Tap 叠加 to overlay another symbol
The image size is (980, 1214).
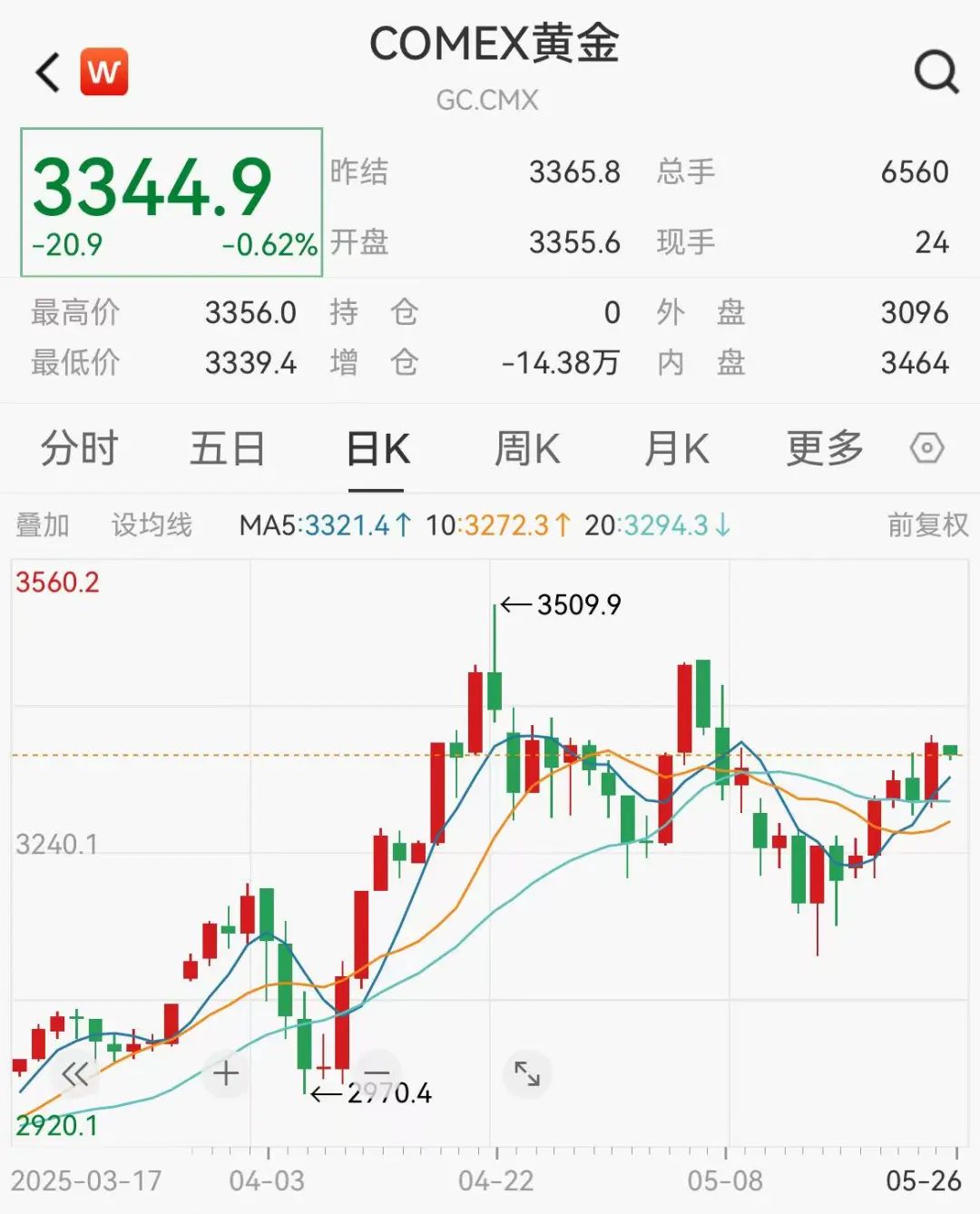43,525
